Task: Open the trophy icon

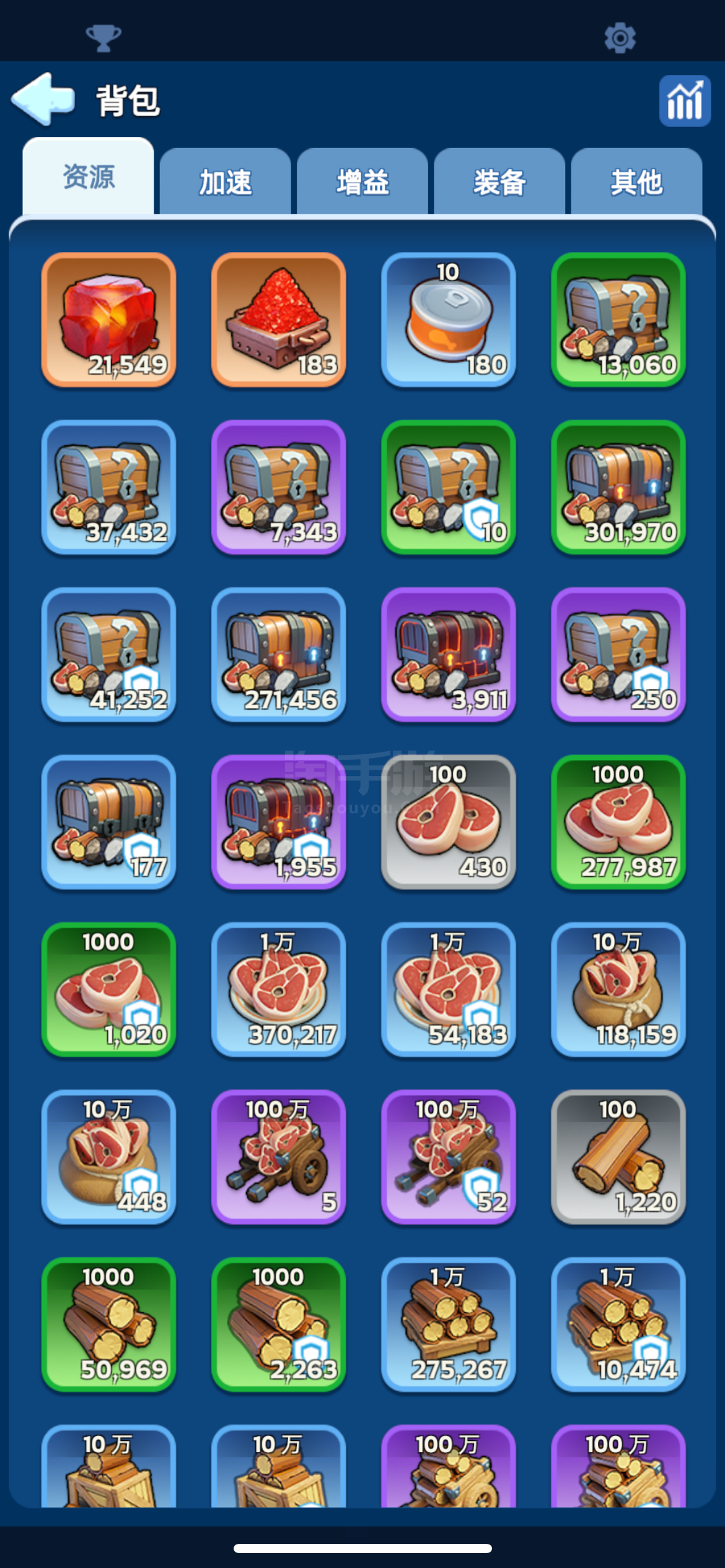Action: [x=103, y=38]
